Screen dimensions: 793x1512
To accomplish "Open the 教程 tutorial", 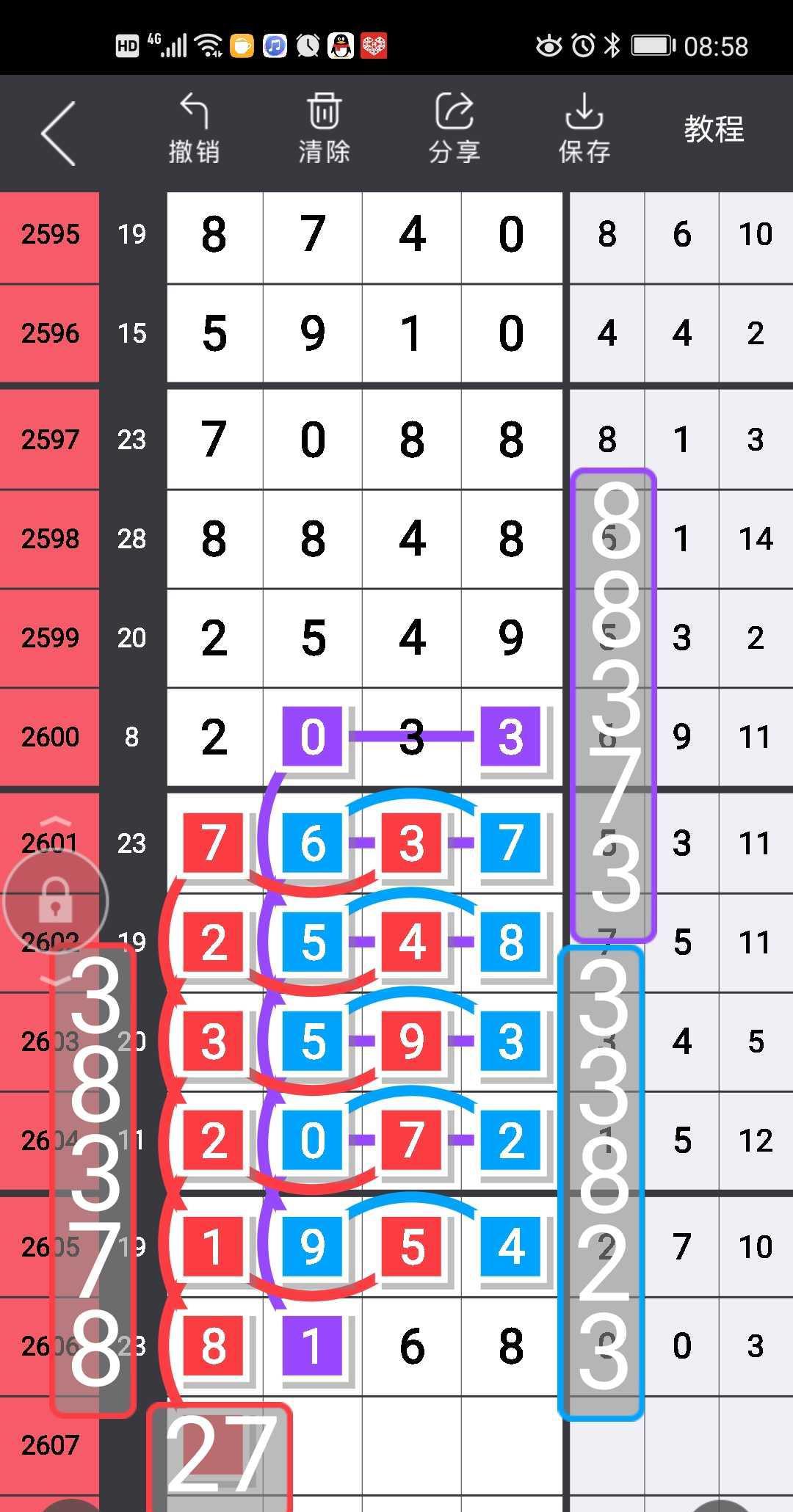I will point(714,130).
